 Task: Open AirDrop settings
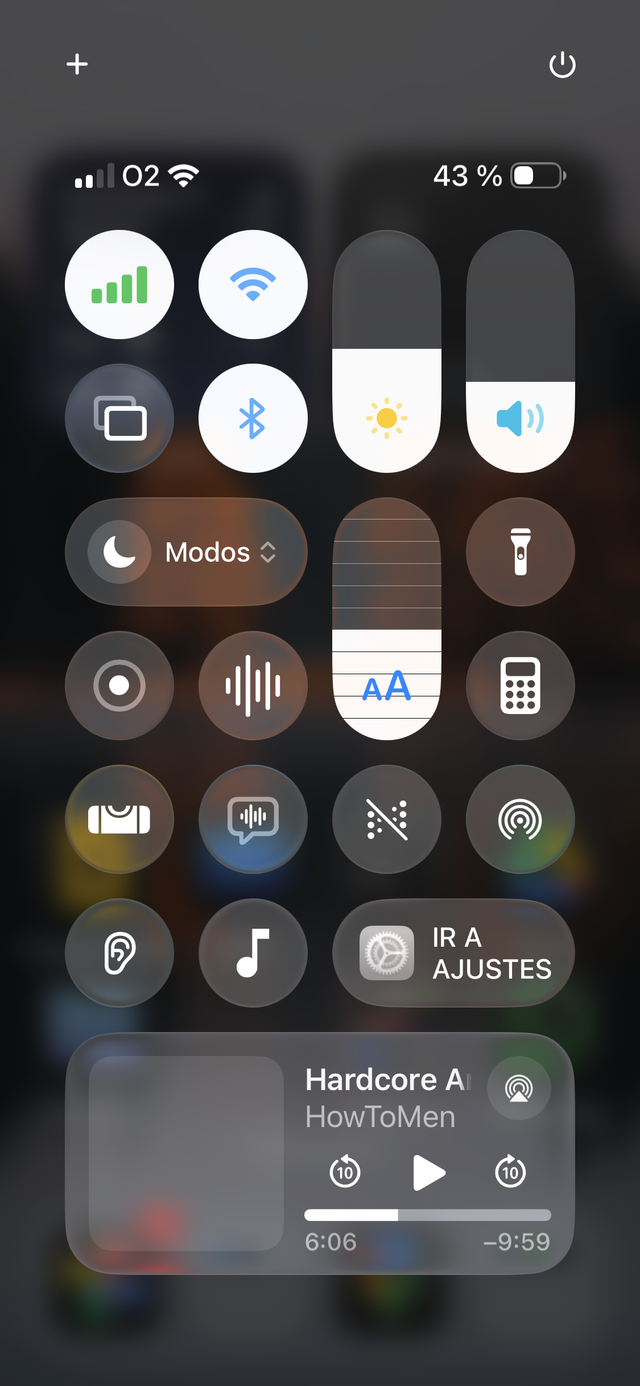[520, 820]
